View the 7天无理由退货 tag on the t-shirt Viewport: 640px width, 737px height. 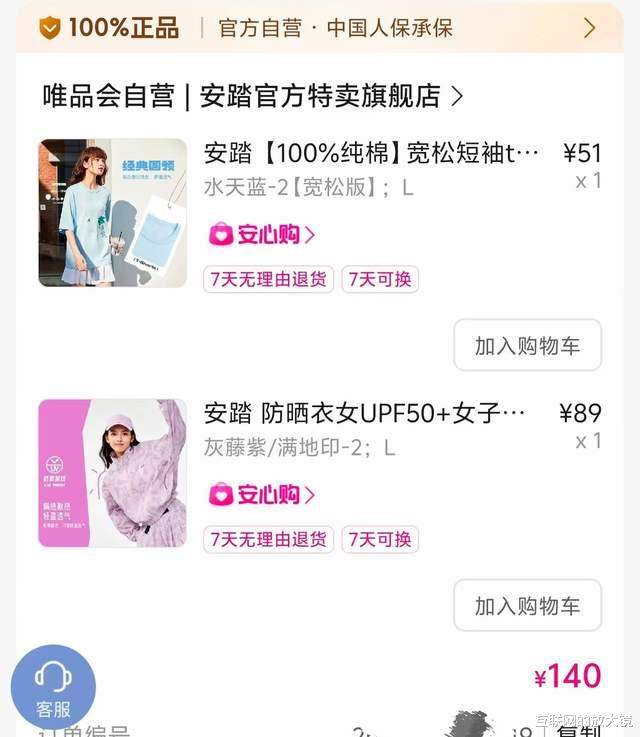[268, 279]
